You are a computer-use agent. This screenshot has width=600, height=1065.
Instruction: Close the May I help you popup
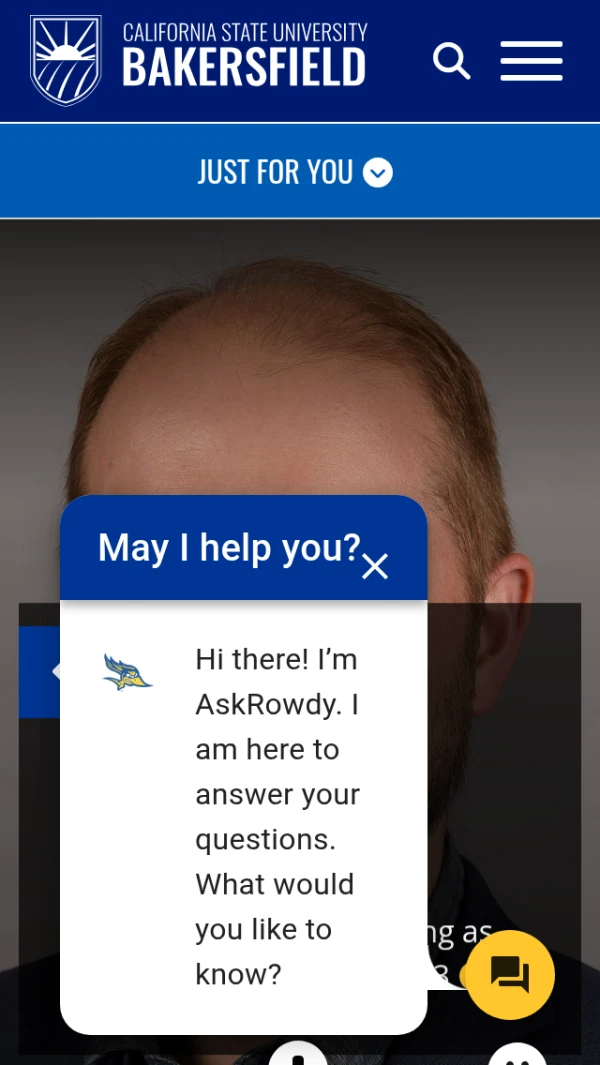(x=375, y=567)
